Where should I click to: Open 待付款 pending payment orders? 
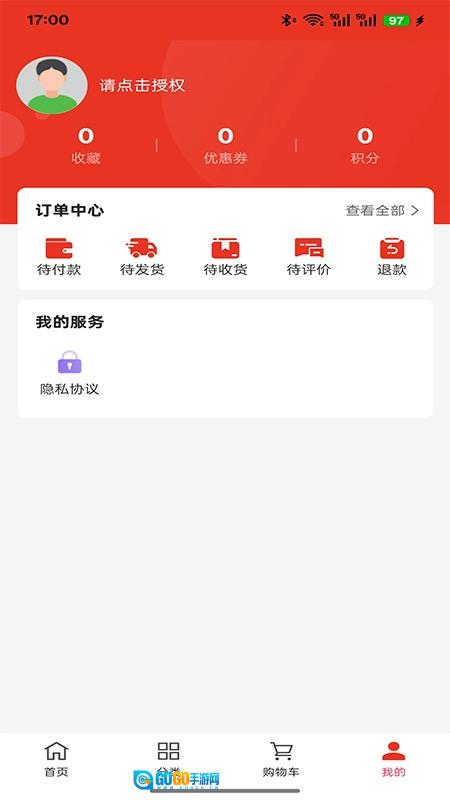59,257
